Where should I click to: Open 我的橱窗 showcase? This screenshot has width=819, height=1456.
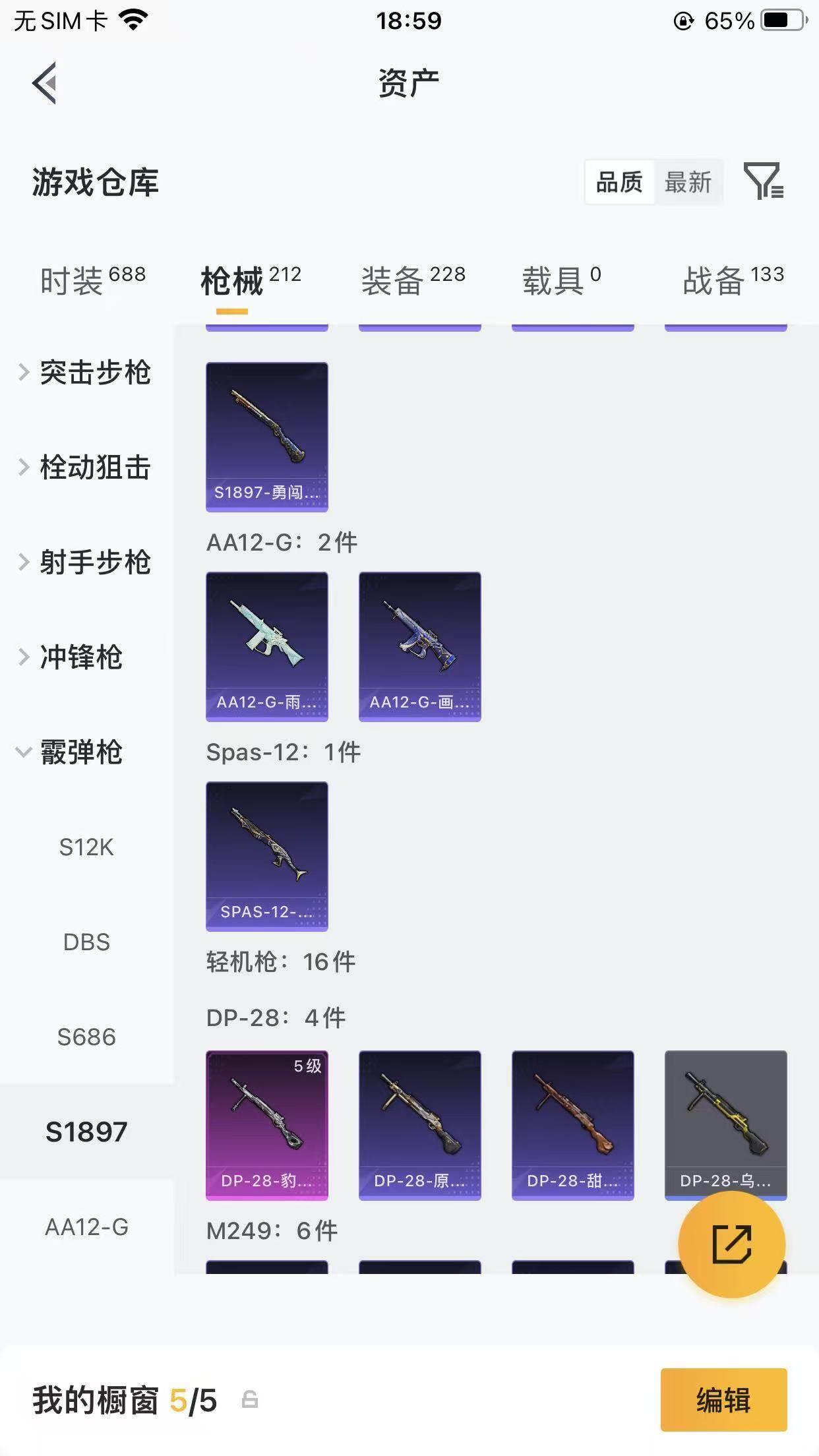coord(96,1401)
